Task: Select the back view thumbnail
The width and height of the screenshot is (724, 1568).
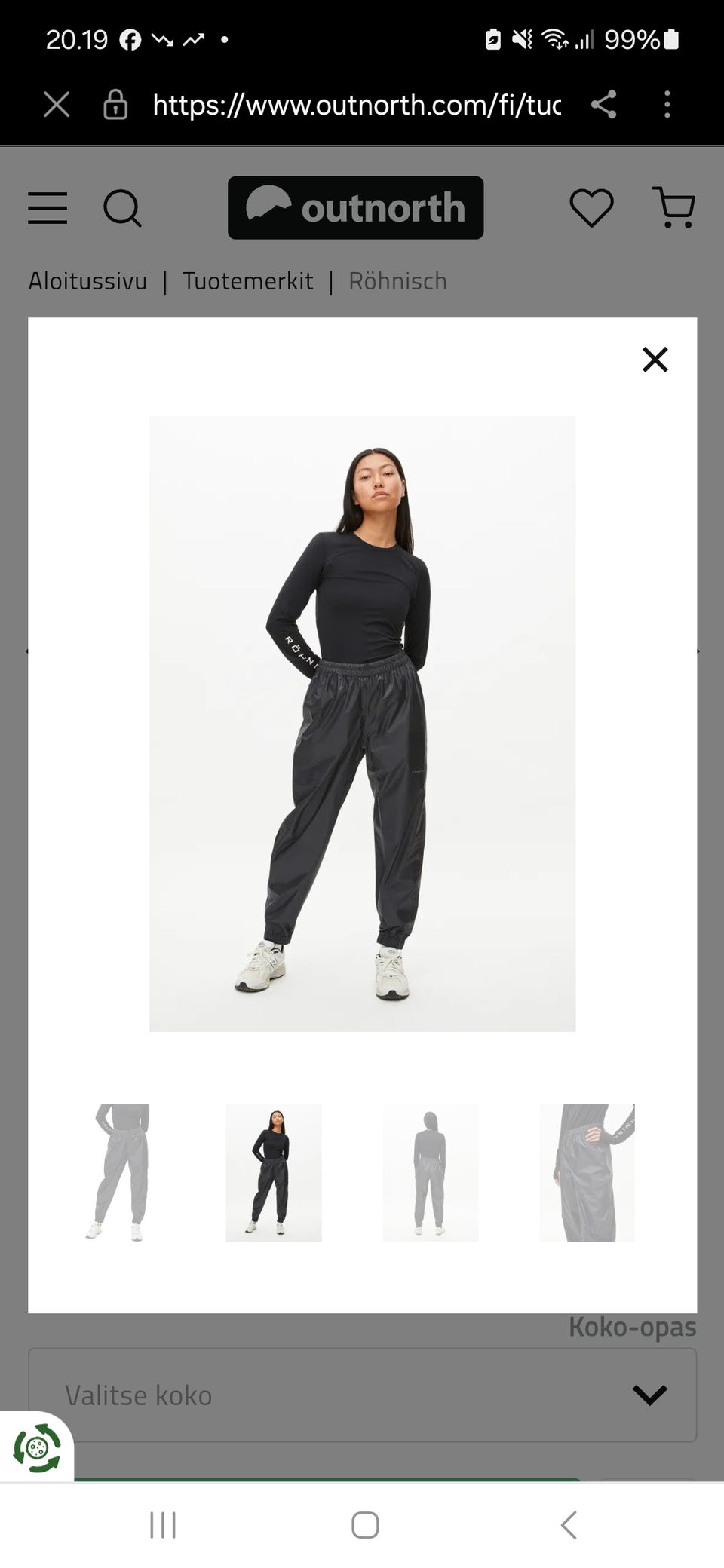Action: (x=430, y=1171)
